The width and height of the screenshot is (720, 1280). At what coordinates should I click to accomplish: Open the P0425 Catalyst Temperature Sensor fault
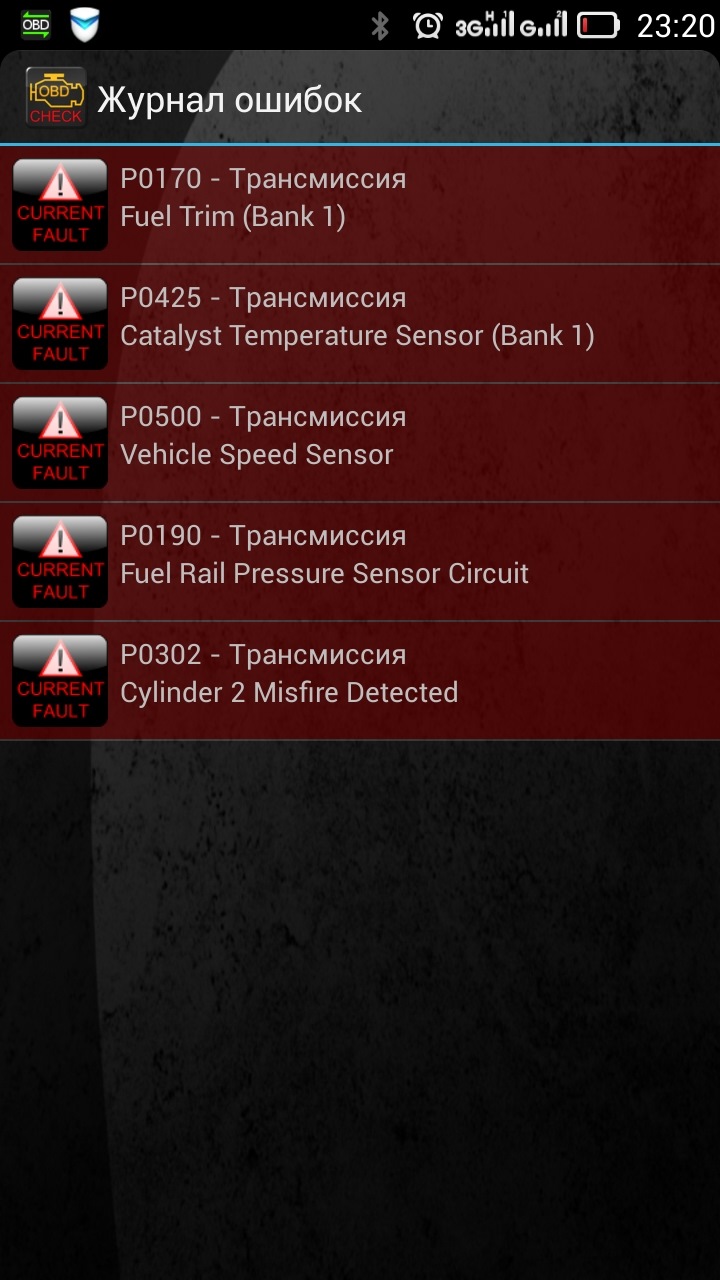pyautogui.click(x=360, y=324)
